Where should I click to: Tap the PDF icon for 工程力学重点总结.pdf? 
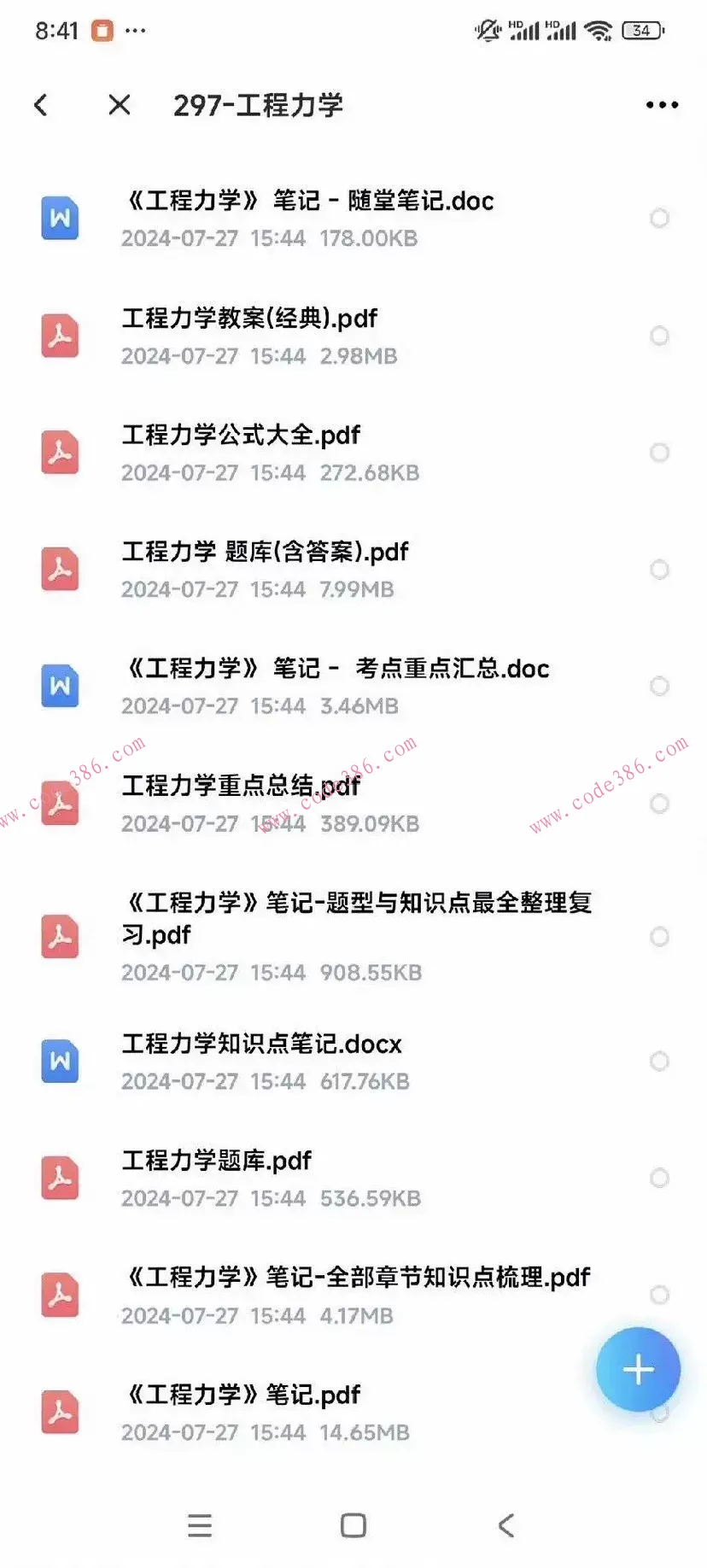(60, 803)
